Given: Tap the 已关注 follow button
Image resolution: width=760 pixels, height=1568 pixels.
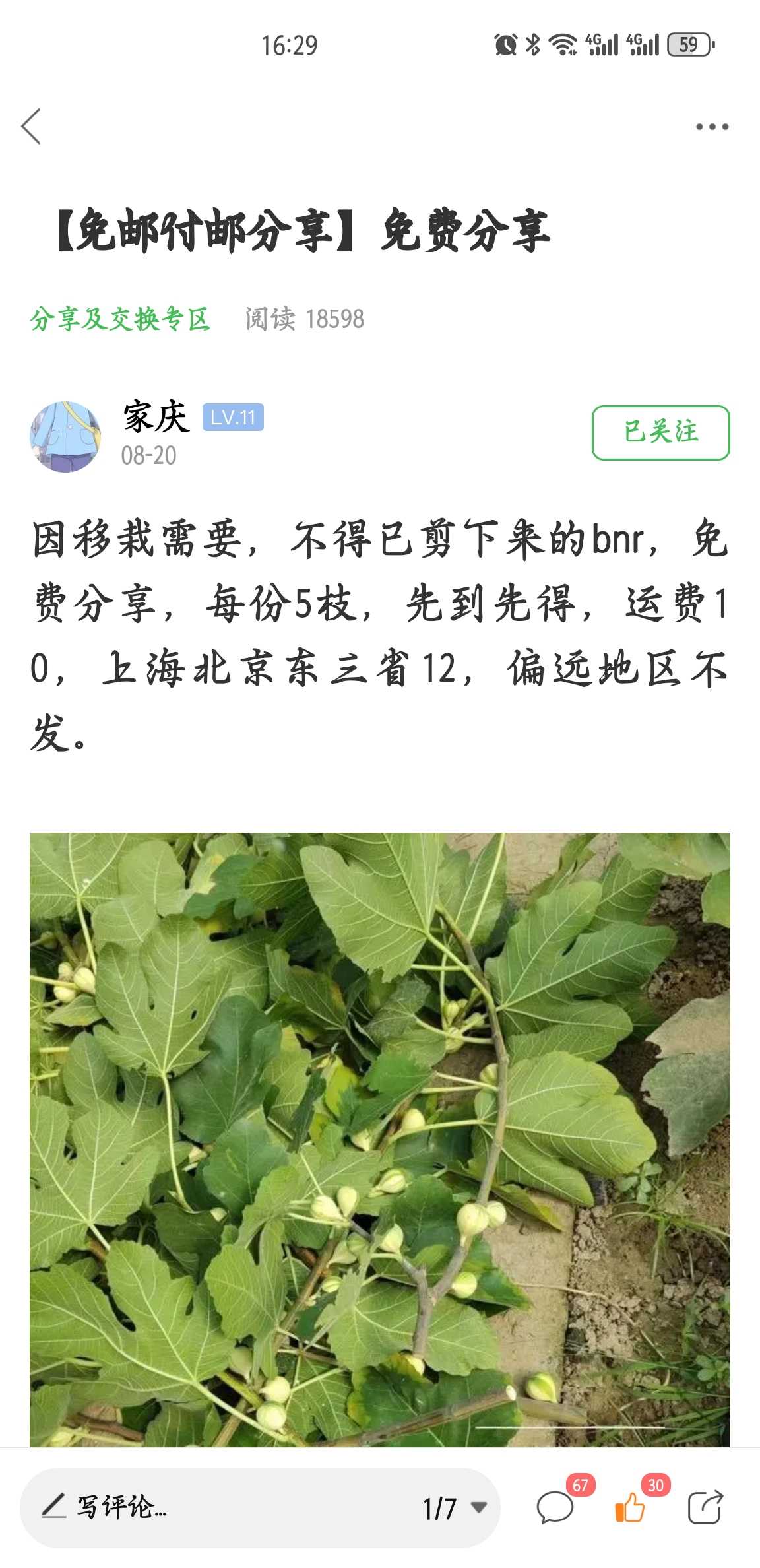Looking at the screenshot, I should point(660,432).
